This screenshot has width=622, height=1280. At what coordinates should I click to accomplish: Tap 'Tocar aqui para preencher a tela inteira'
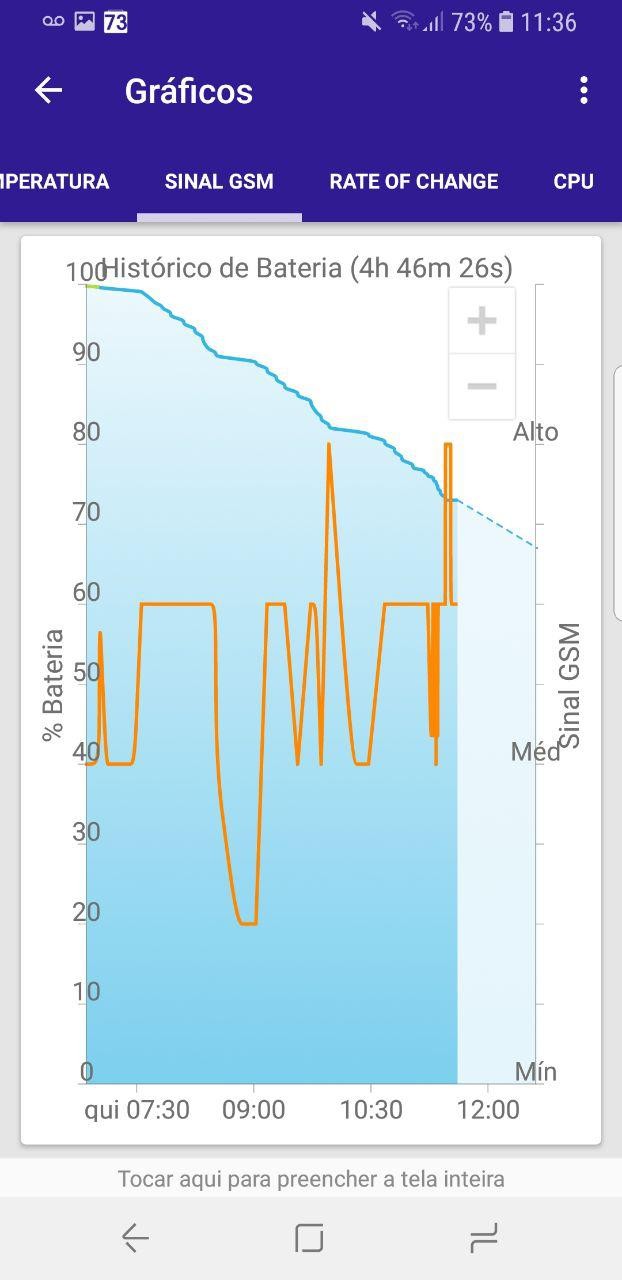coord(311,1179)
